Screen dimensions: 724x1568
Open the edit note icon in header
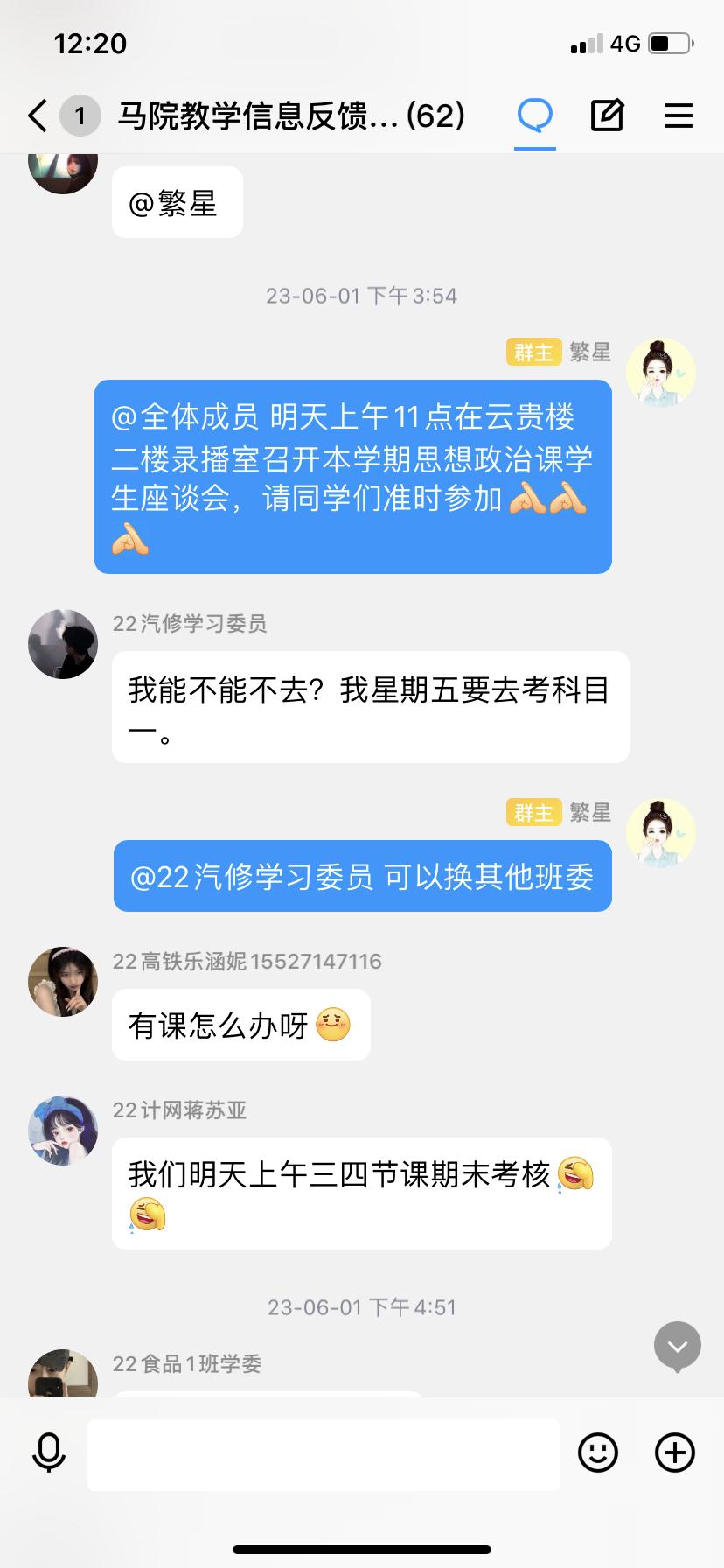click(x=607, y=115)
